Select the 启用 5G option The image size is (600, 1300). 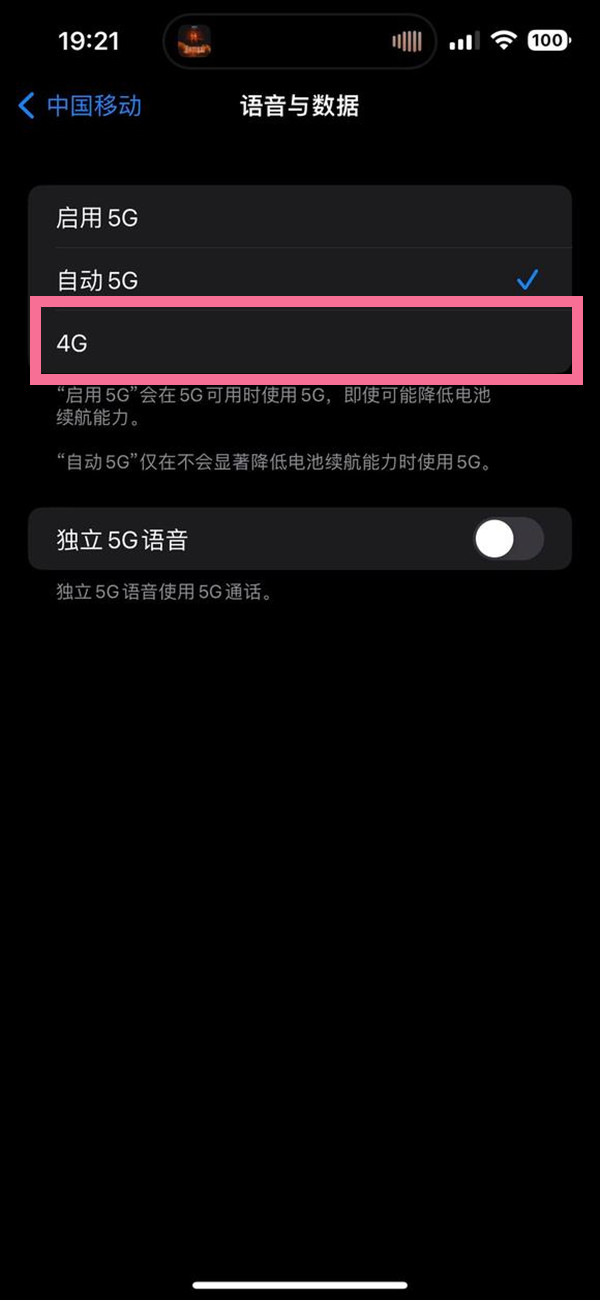click(300, 217)
